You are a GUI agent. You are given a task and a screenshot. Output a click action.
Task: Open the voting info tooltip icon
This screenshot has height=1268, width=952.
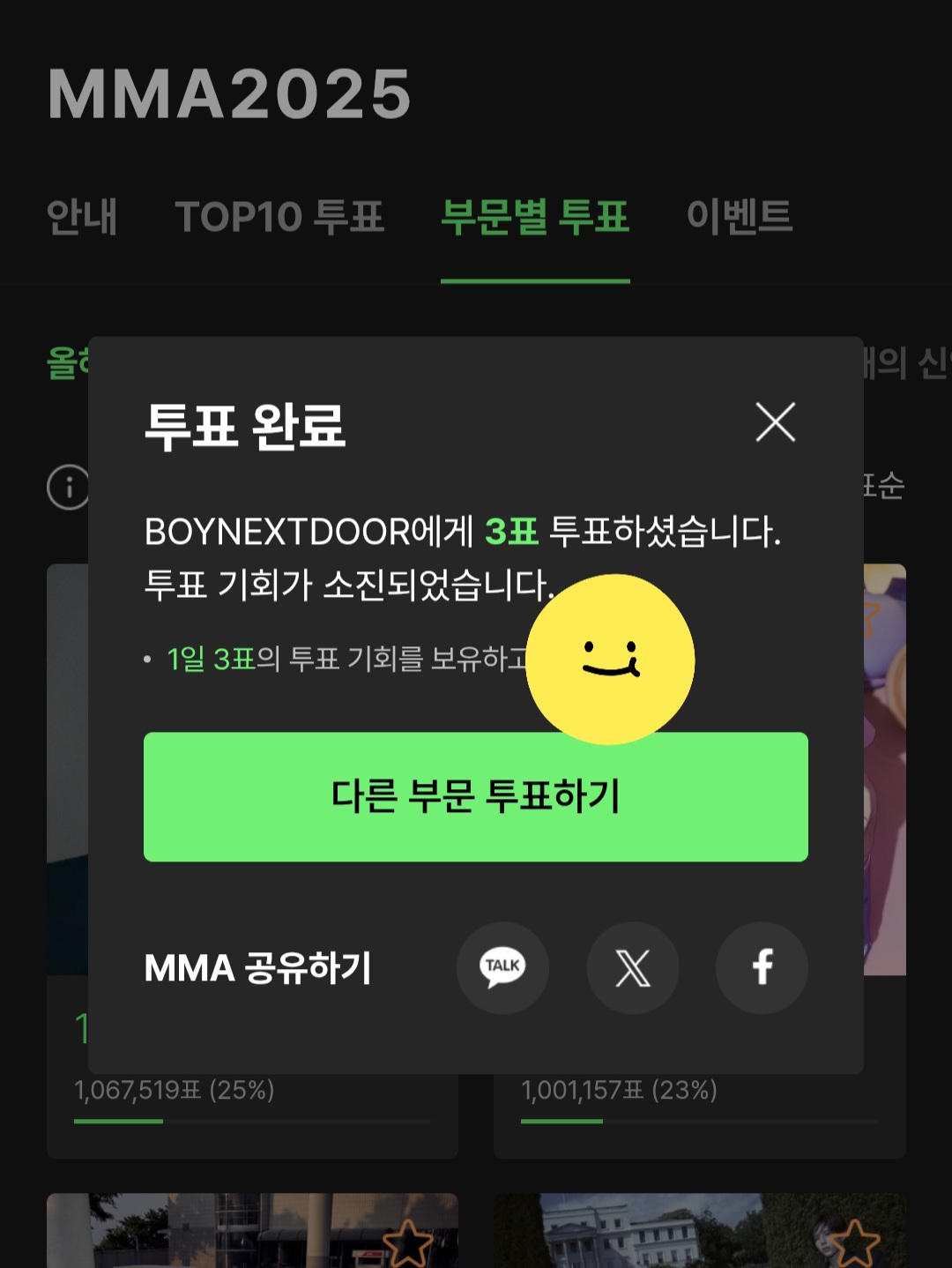coord(67,488)
